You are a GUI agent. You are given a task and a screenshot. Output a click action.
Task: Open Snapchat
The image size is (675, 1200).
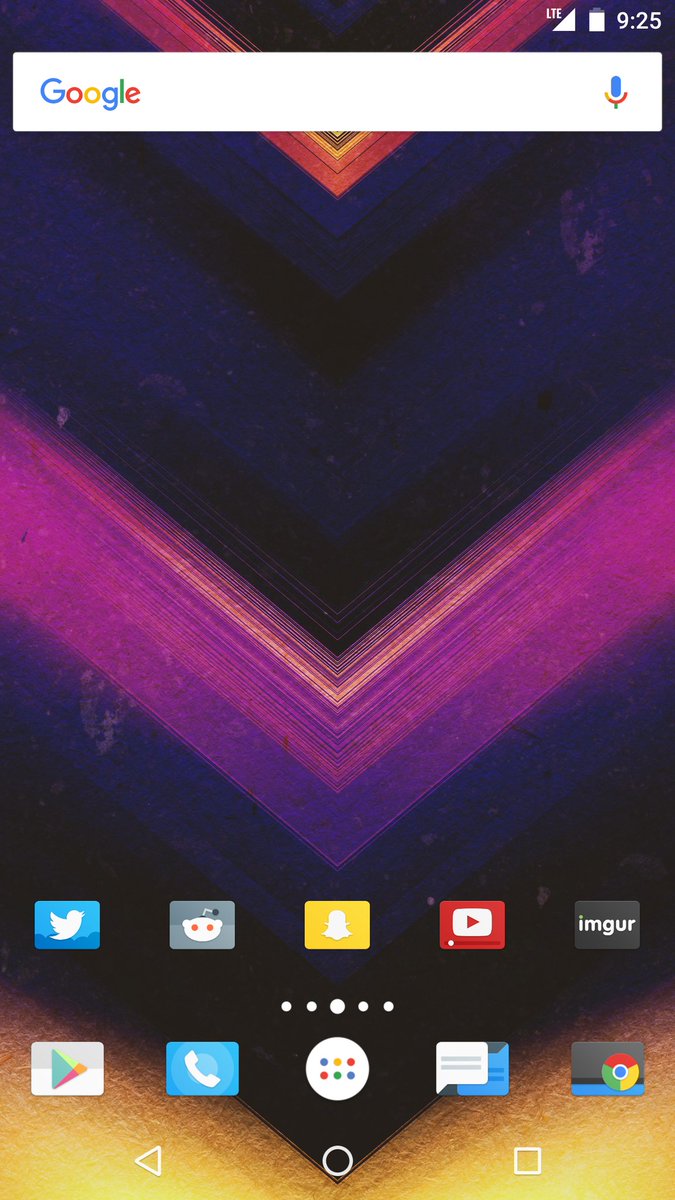click(x=337, y=925)
